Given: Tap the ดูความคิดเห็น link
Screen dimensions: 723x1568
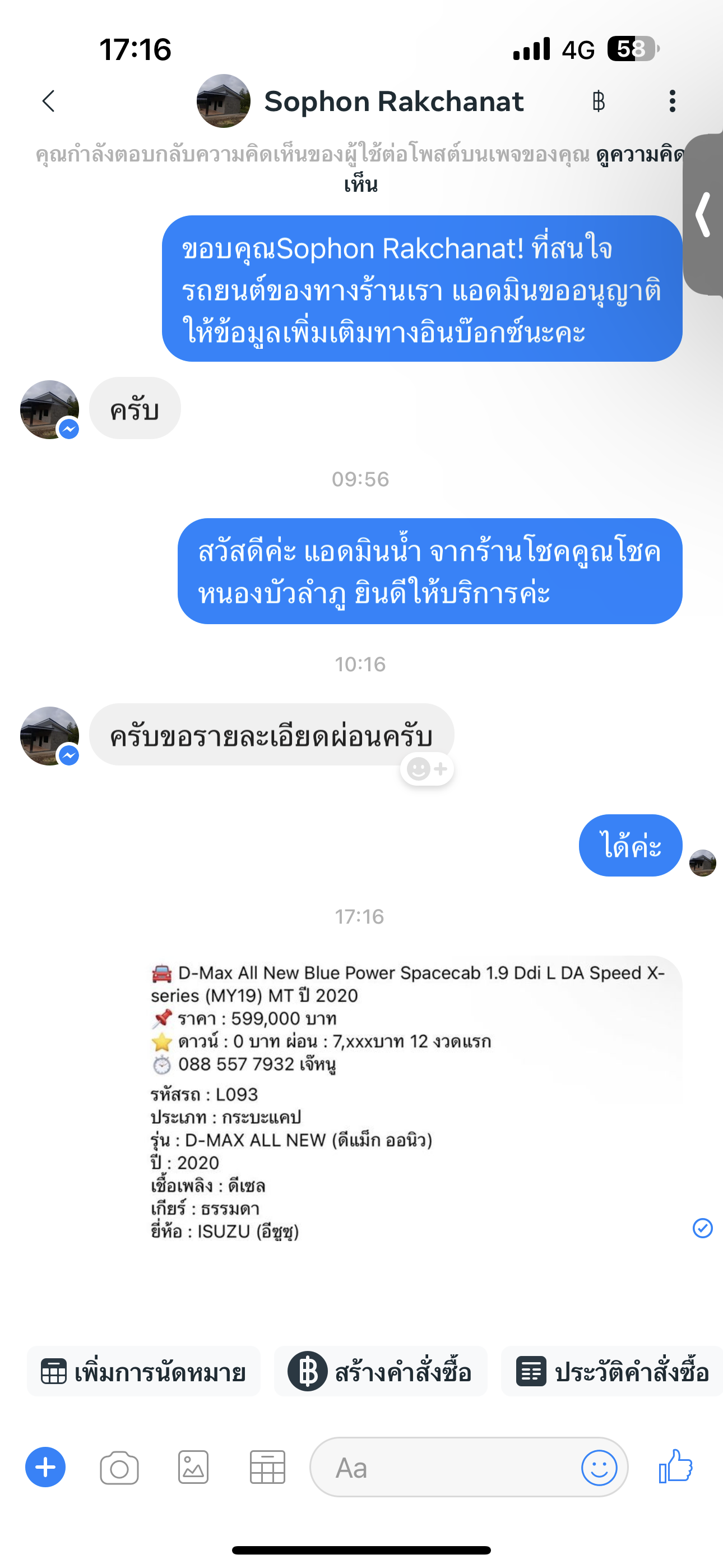Looking at the screenshot, I should (639, 156).
